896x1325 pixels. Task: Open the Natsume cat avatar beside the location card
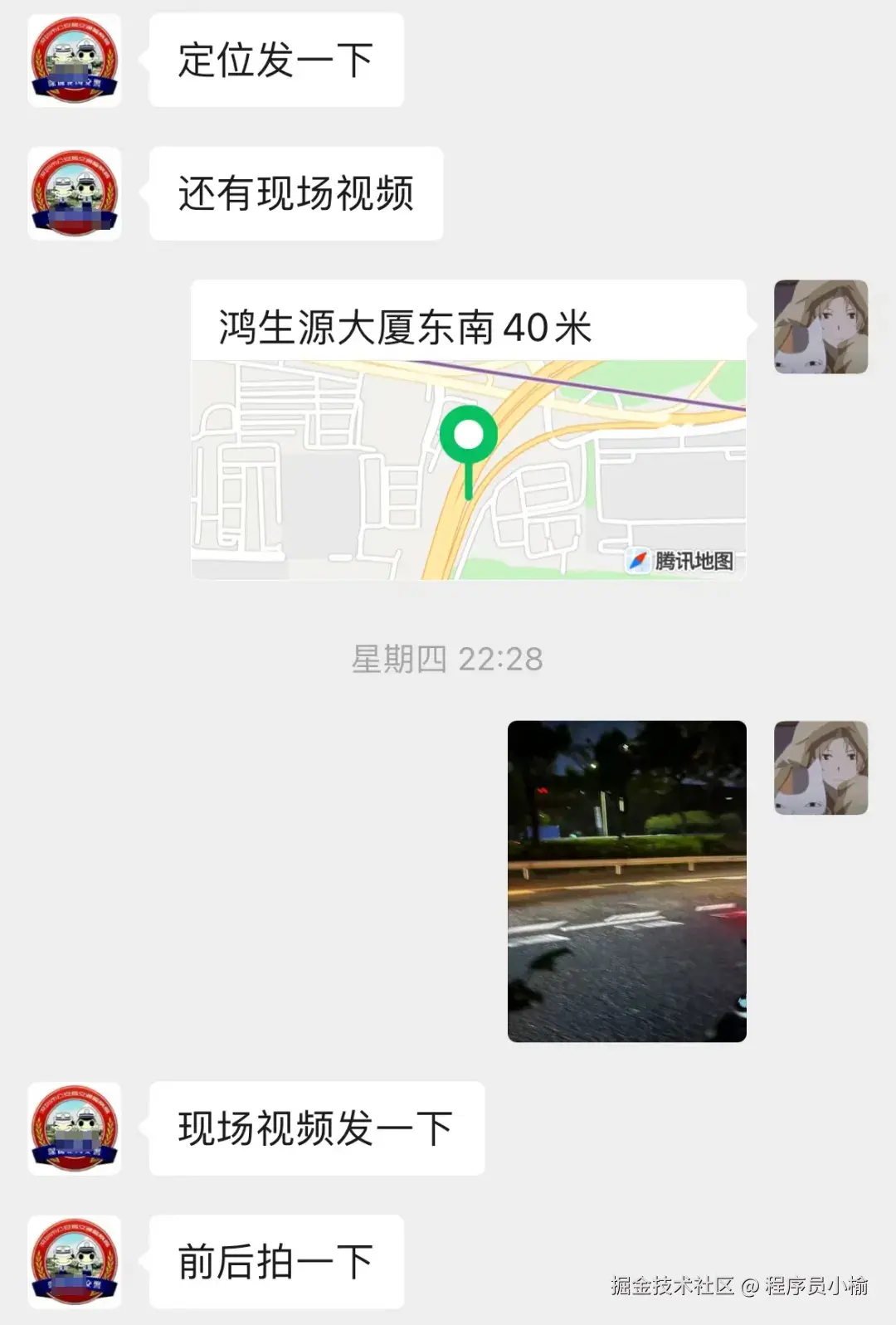[820, 328]
